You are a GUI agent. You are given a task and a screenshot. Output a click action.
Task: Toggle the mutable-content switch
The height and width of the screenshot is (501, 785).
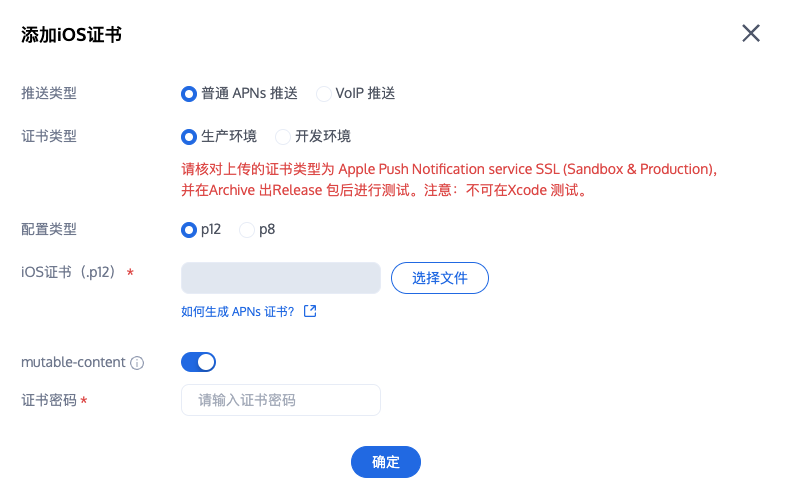click(198, 361)
